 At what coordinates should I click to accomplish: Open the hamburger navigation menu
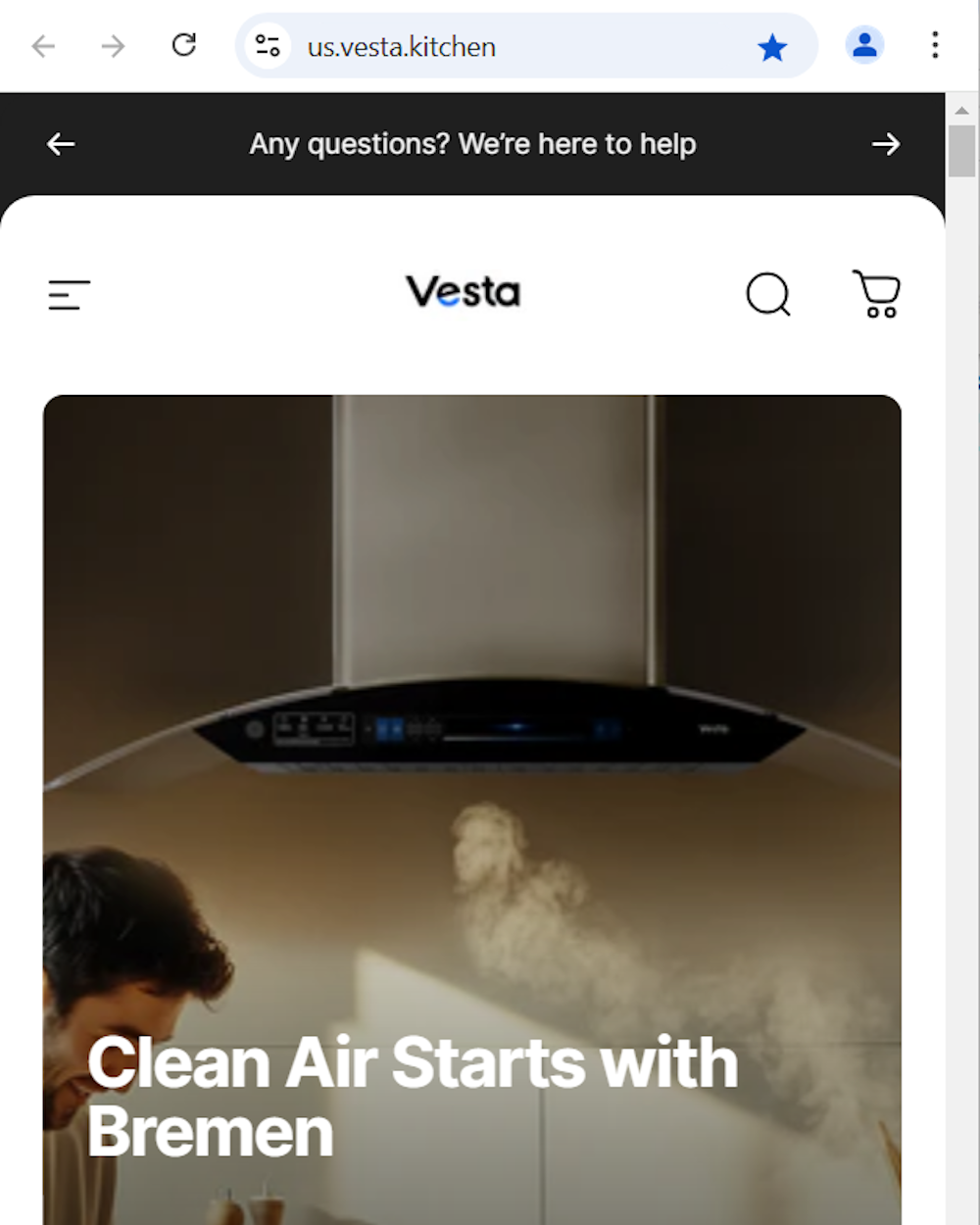[70, 295]
